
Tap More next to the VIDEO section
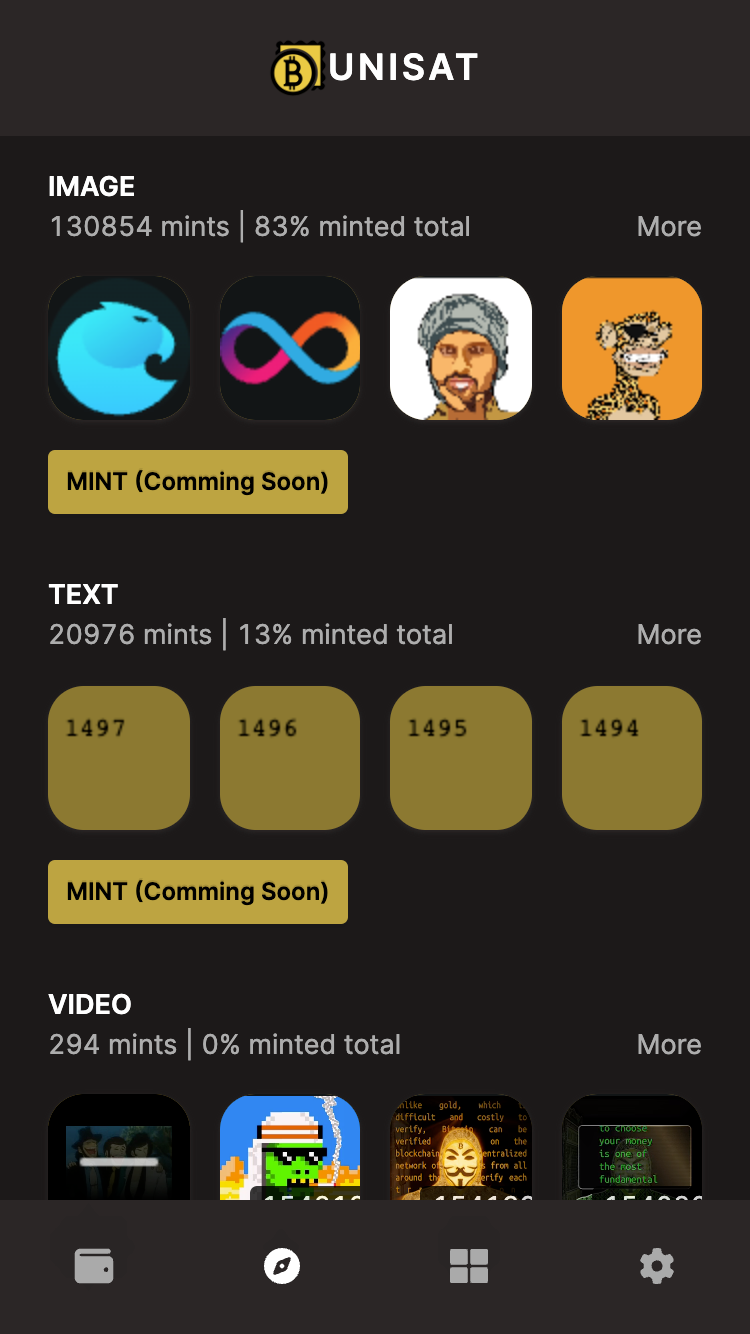pyautogui.click(x=668, y=1045)
